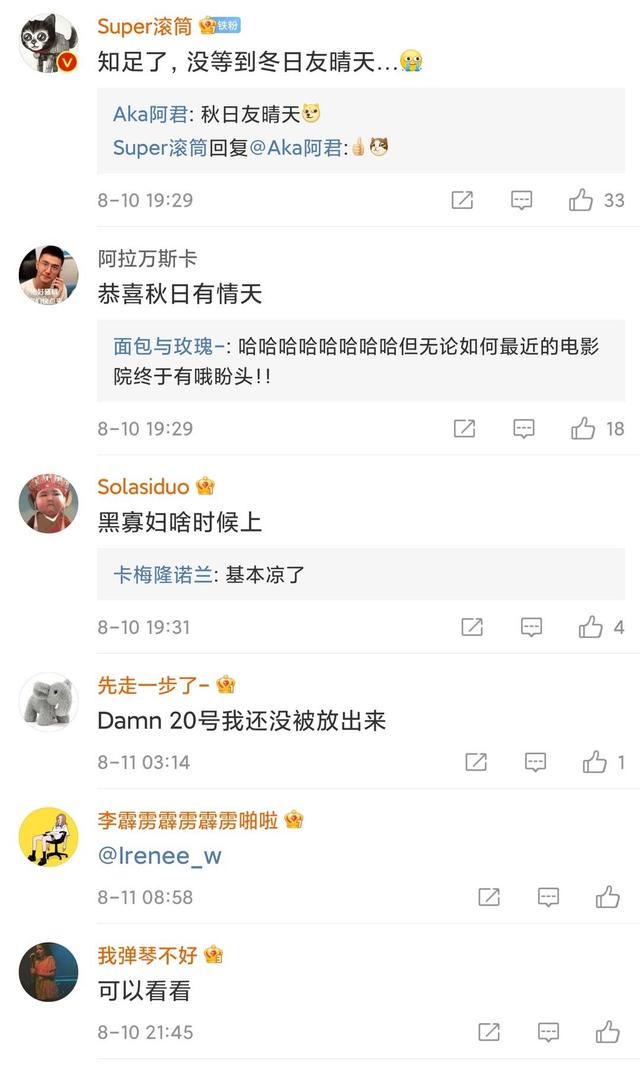Open Aka阿君's profile link

click(151, 114)
